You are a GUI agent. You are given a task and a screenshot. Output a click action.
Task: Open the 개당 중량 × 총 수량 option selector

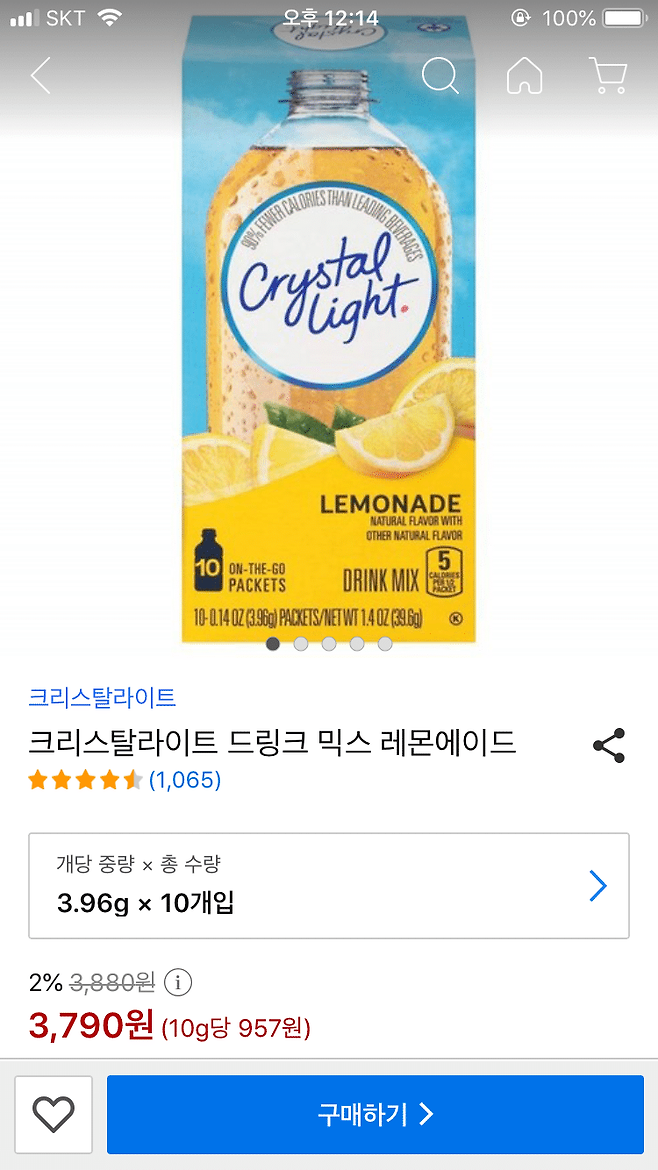tap(329, 886)
